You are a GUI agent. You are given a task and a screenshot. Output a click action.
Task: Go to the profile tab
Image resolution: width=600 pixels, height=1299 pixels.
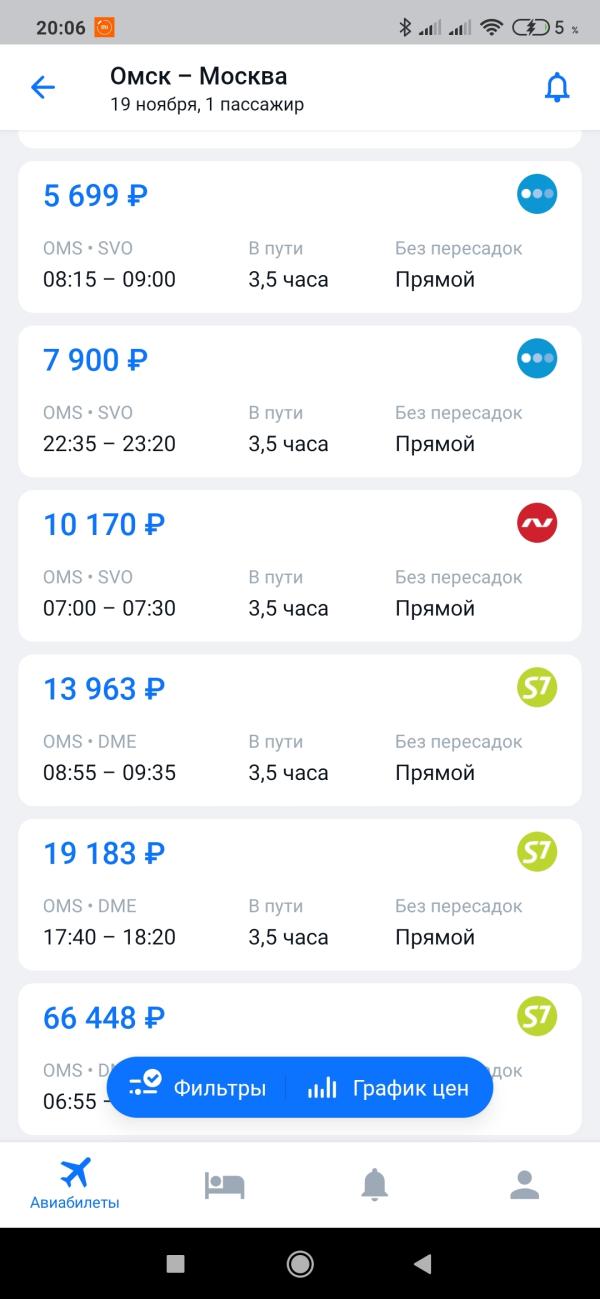pyautogui.click(x=524, y=1184)
